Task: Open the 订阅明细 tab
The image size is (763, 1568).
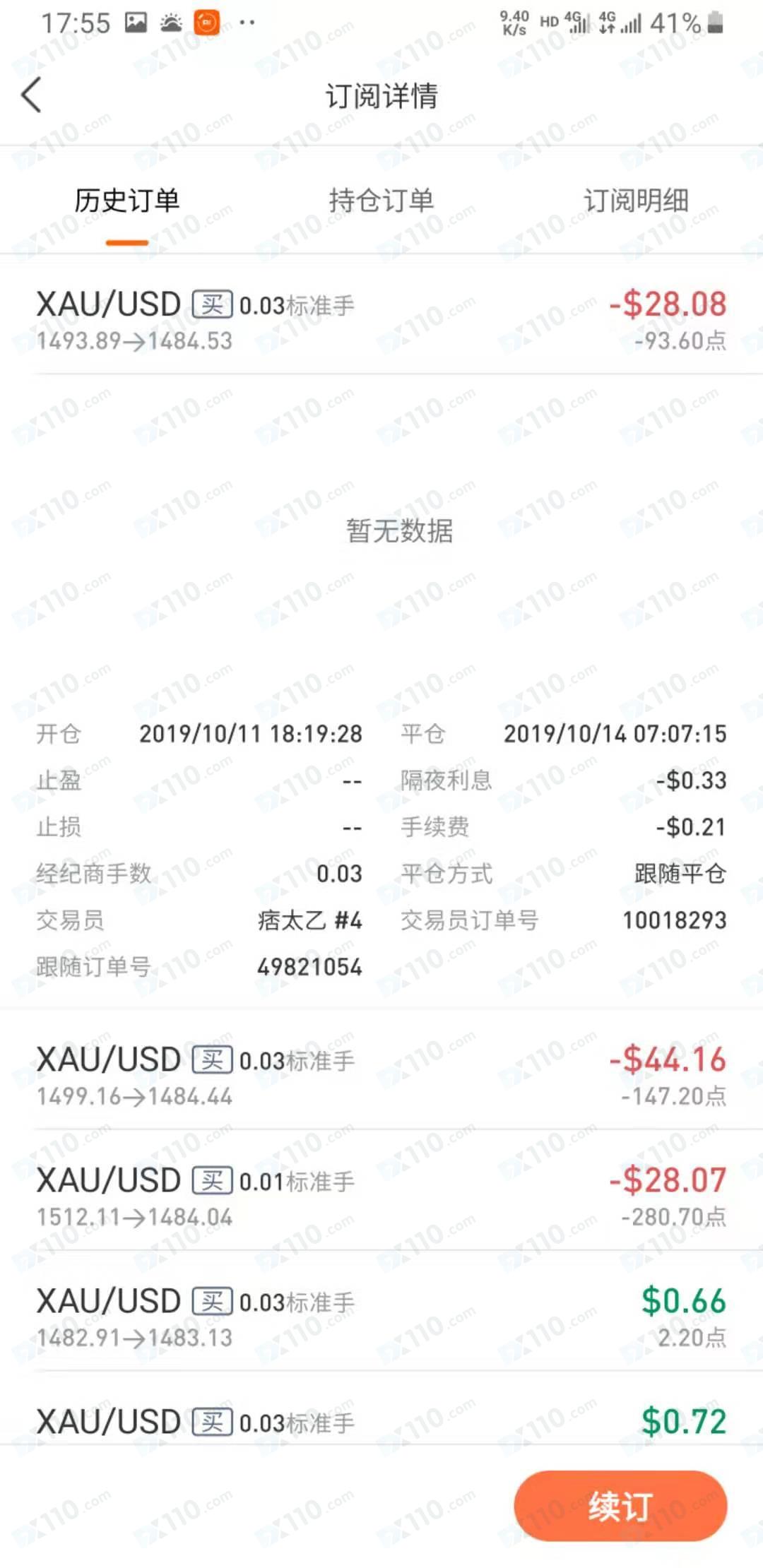Action: pyautogui.click(x=636, y=201)
